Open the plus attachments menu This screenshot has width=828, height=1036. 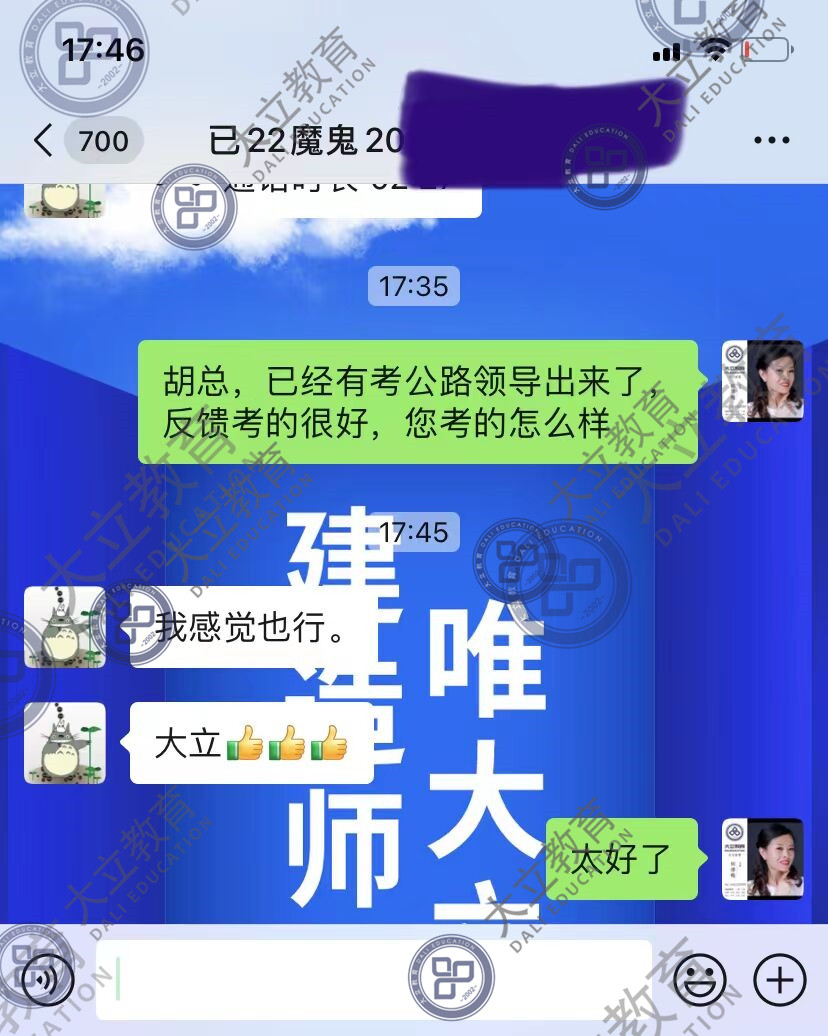tap(779, 979)
